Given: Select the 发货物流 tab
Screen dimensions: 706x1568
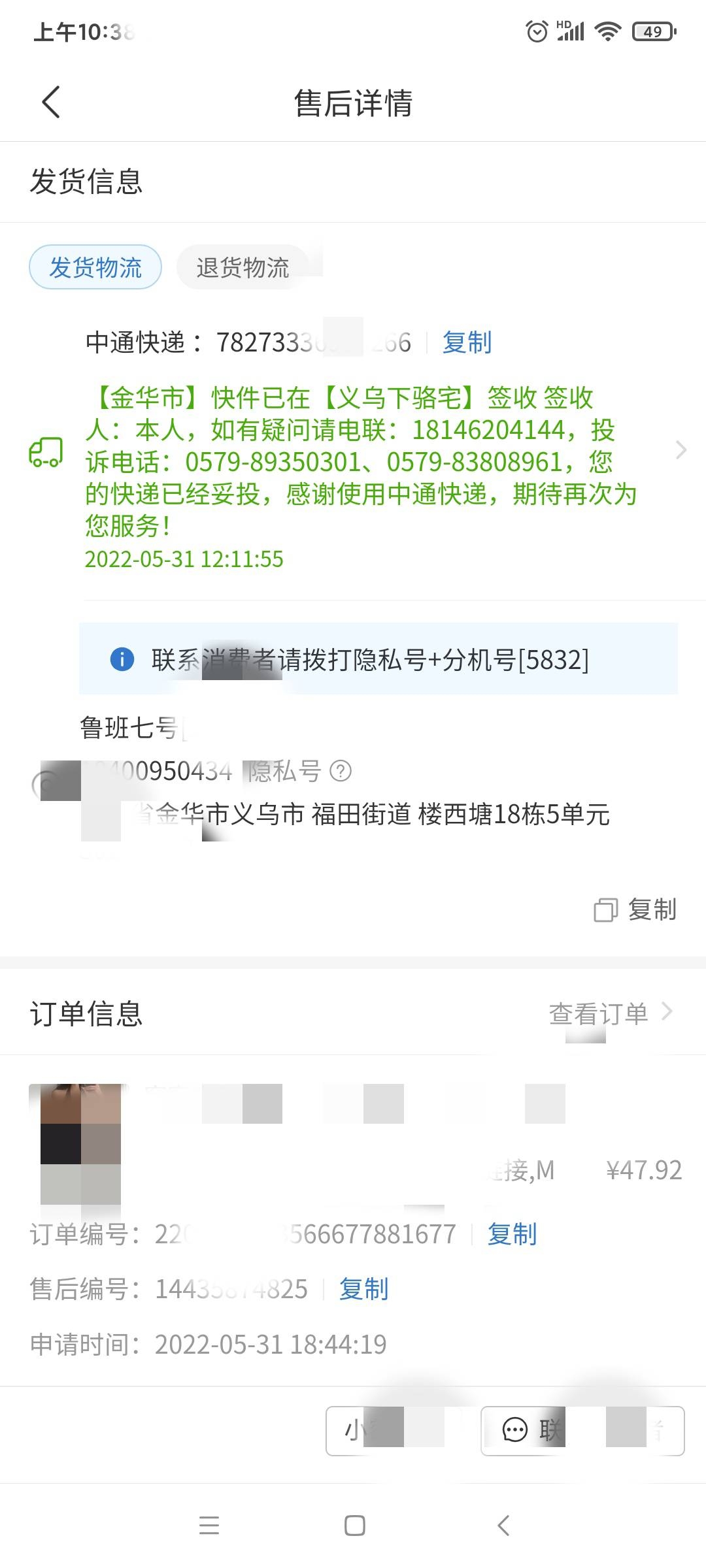Looking at the screenshot, I should coord(95,267).
